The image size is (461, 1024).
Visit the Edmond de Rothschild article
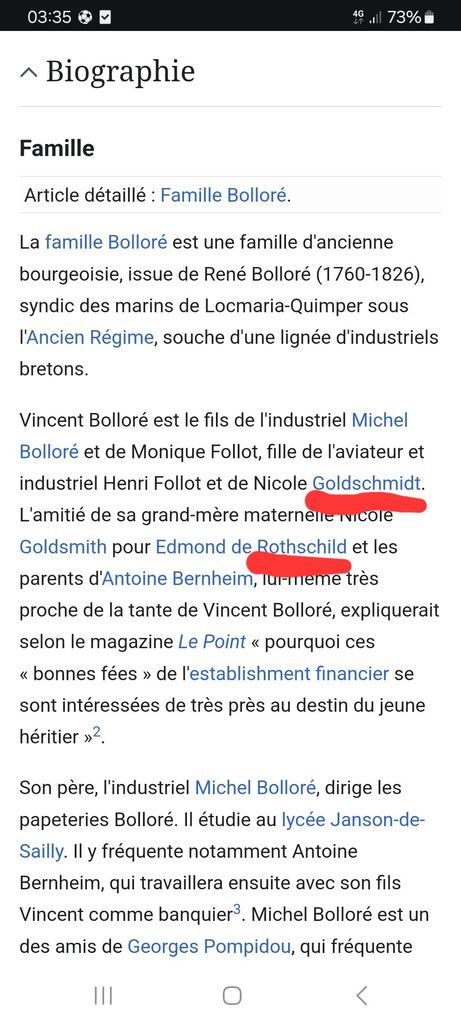(251, 546)
